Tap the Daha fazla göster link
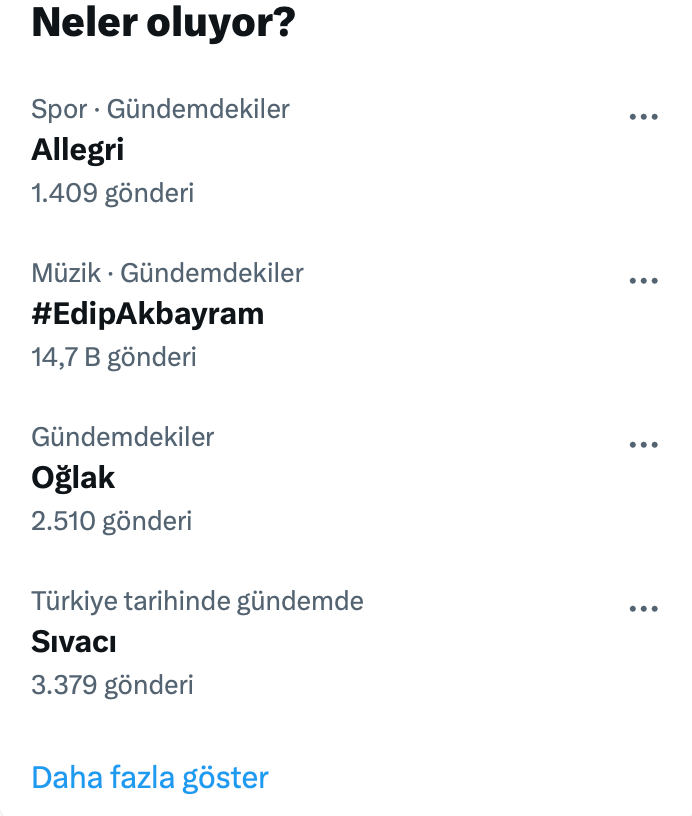The image size is (692, 816). click(x=150, y=777)
